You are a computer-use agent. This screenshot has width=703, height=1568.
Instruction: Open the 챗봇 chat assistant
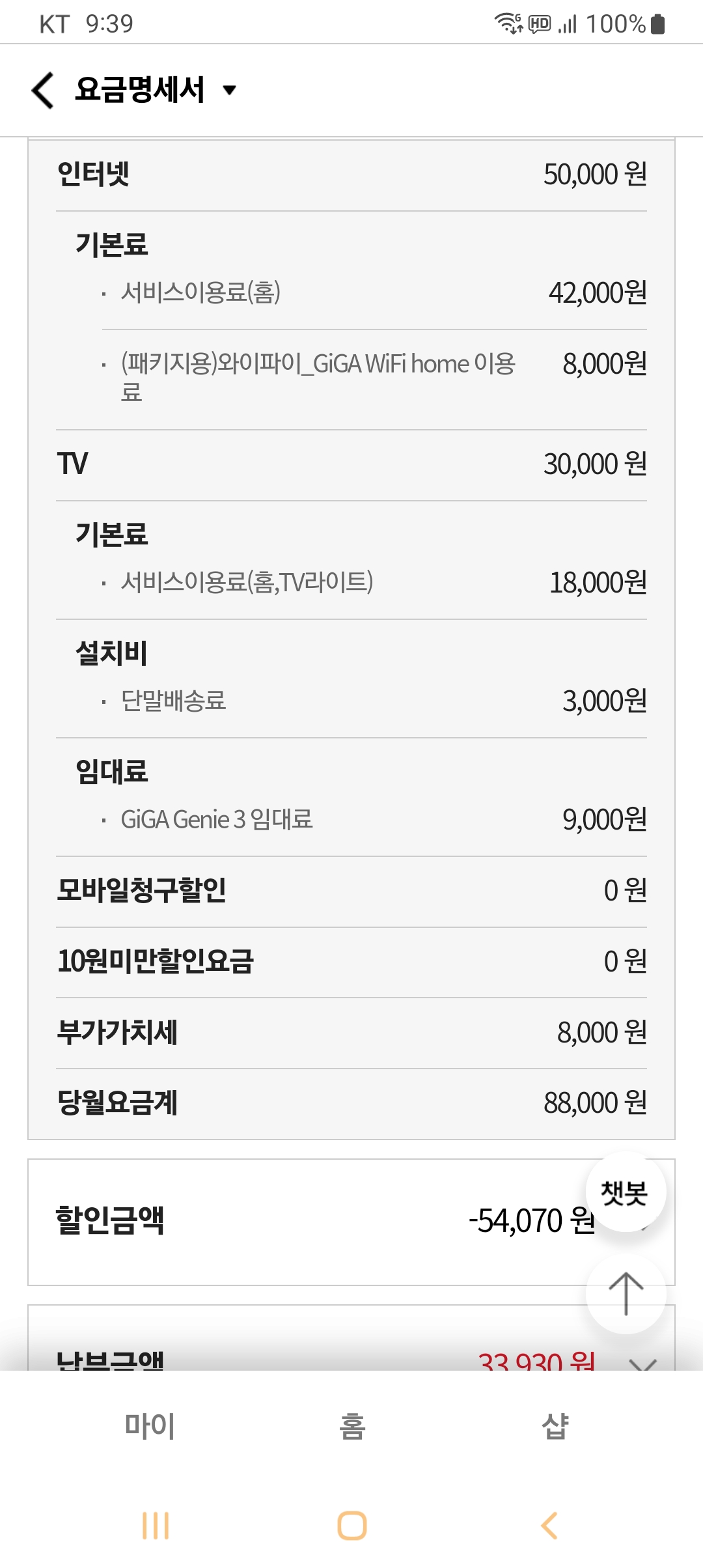(625, 1192)
